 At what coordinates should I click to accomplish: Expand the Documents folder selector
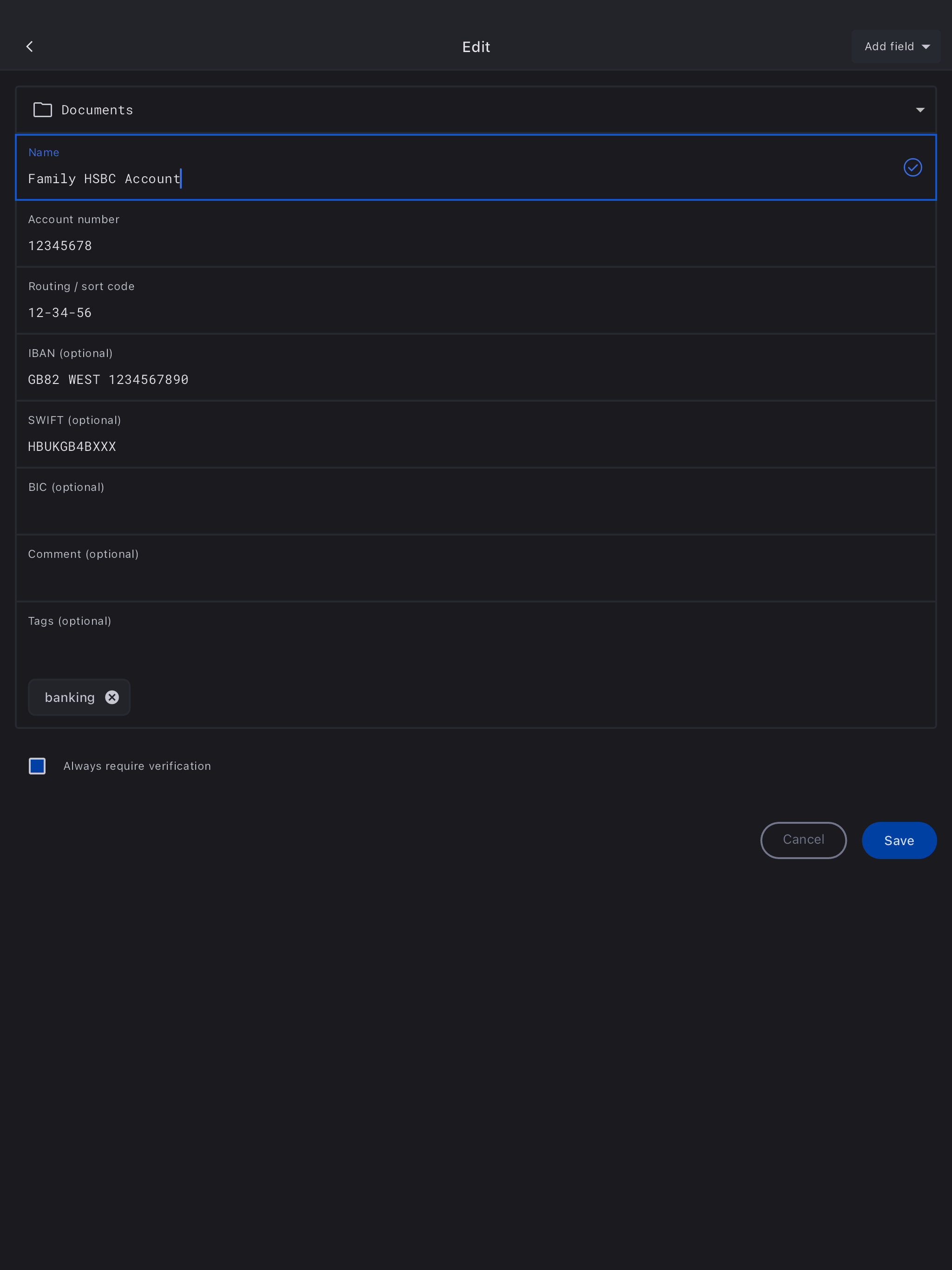click(x=919, y=110)
